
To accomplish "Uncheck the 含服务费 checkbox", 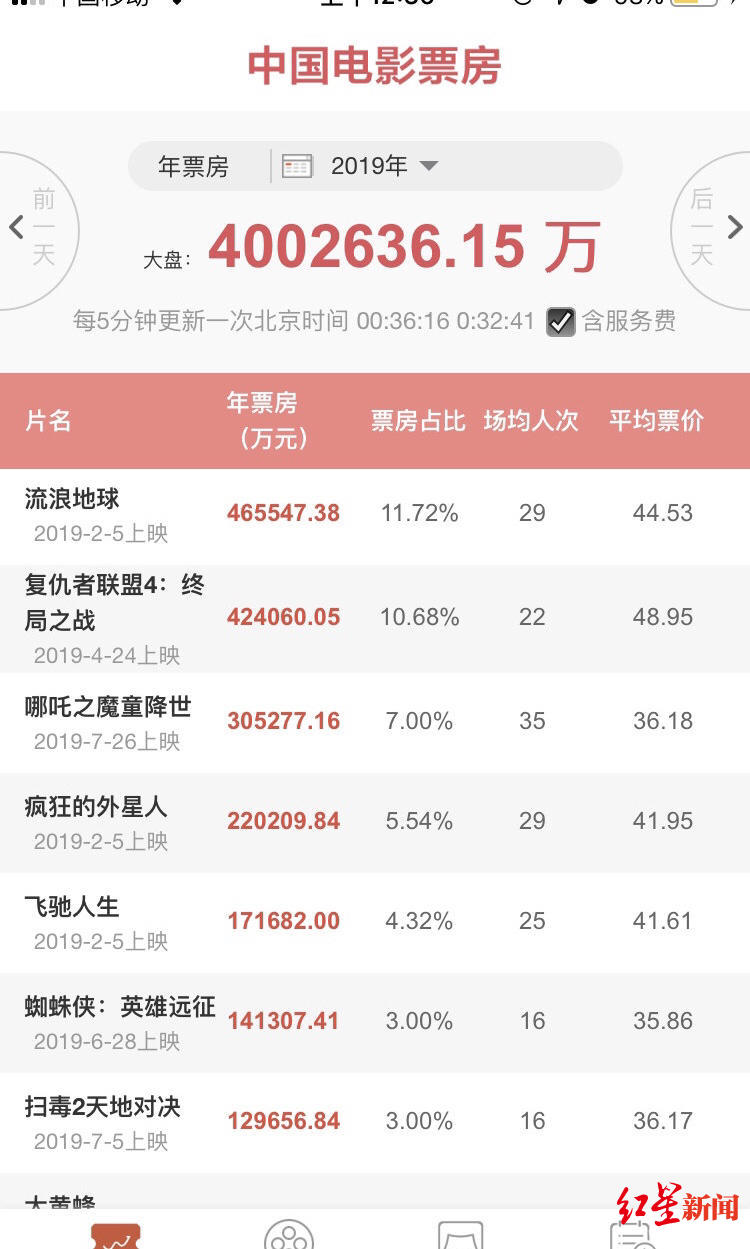I will 561,321.
